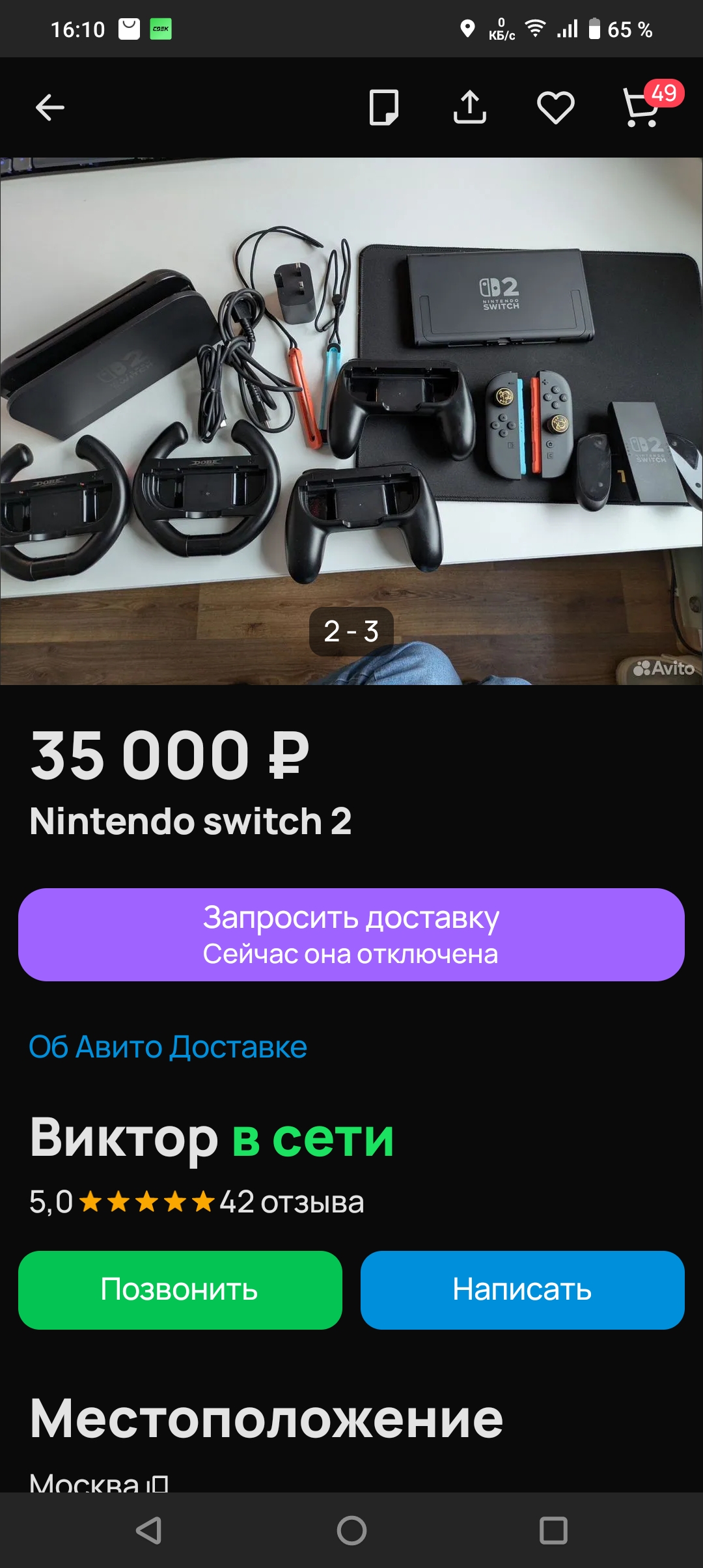The width and height of the screenshot is (703, 1568).
Task: Open the Об Авито Доставке link
Action: [168, 1047]
